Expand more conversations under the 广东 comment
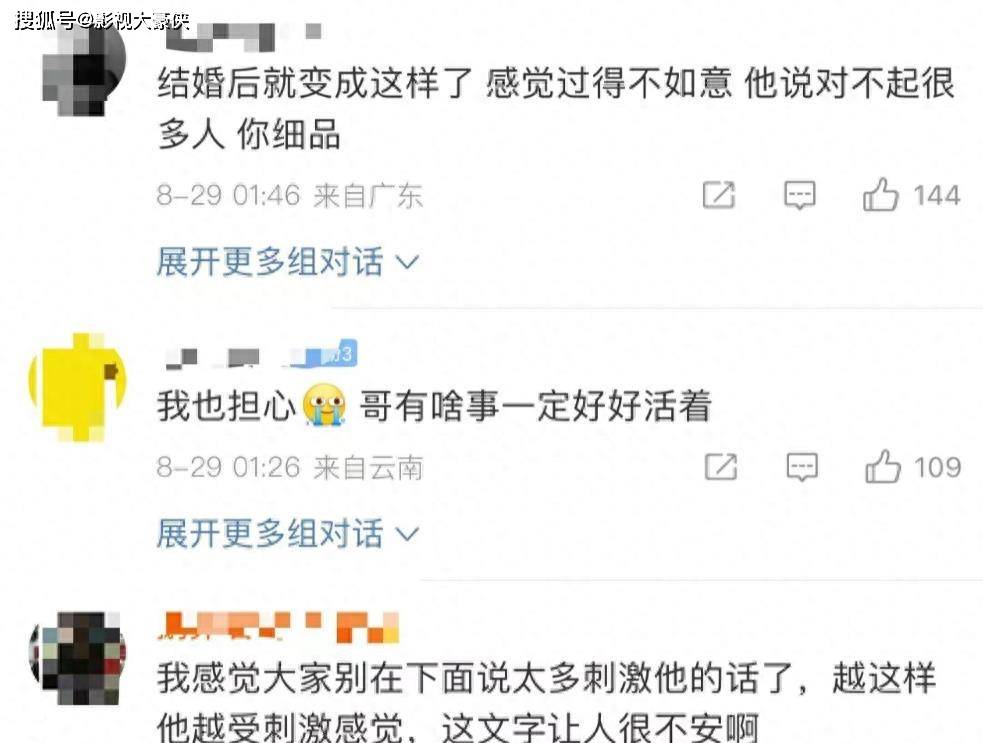The width and height of the screenshot is (983, 743). (287, 263)
